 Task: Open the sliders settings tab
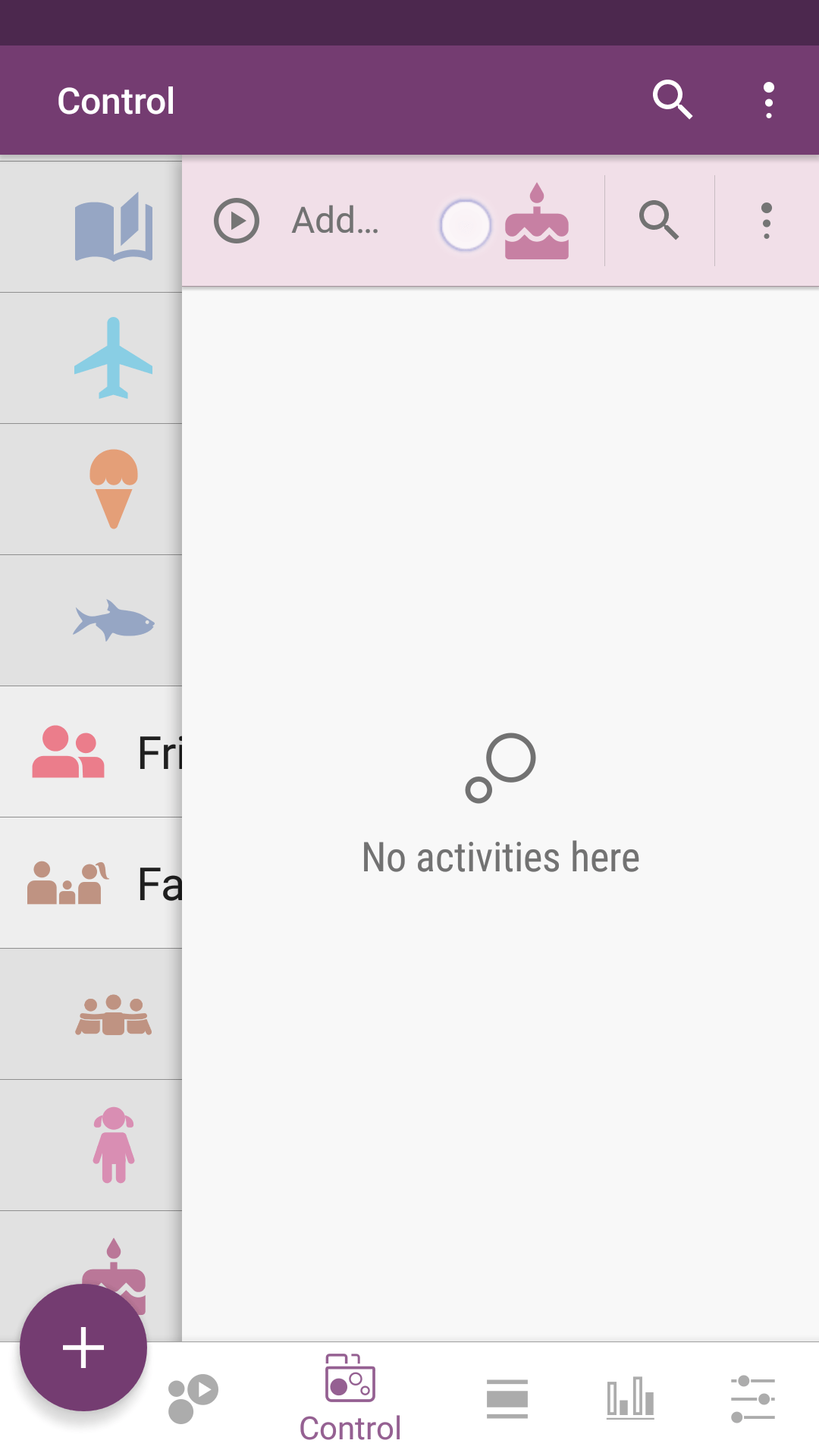point(752,1398)
